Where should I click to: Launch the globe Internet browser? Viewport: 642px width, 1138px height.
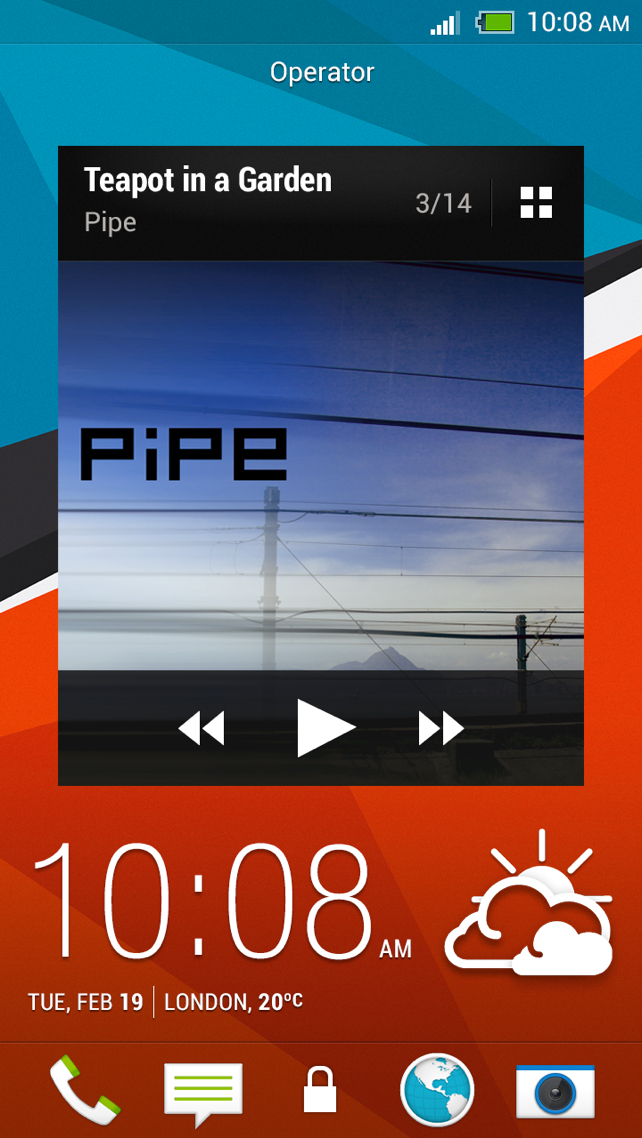[437, 1091]
